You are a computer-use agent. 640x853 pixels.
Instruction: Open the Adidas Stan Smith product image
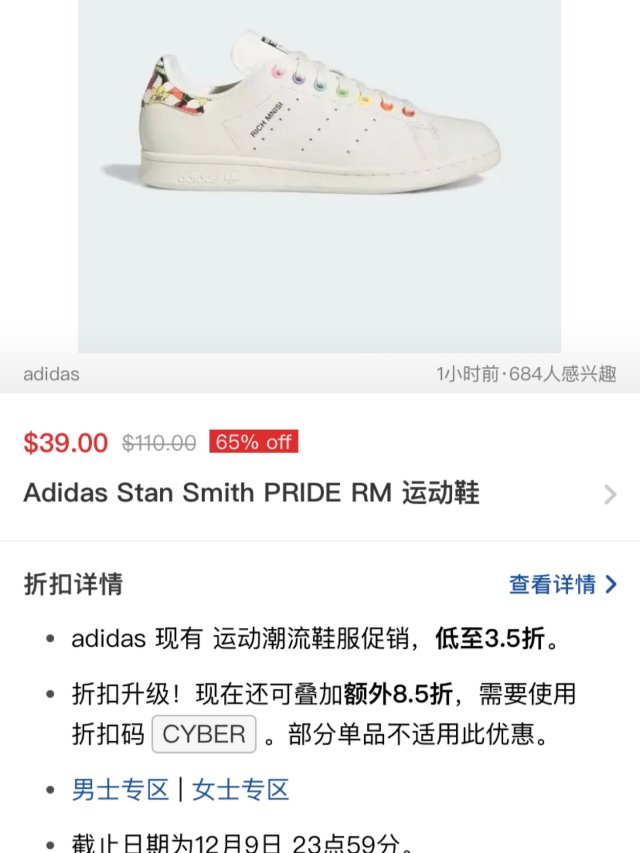[x=320, y=175]
